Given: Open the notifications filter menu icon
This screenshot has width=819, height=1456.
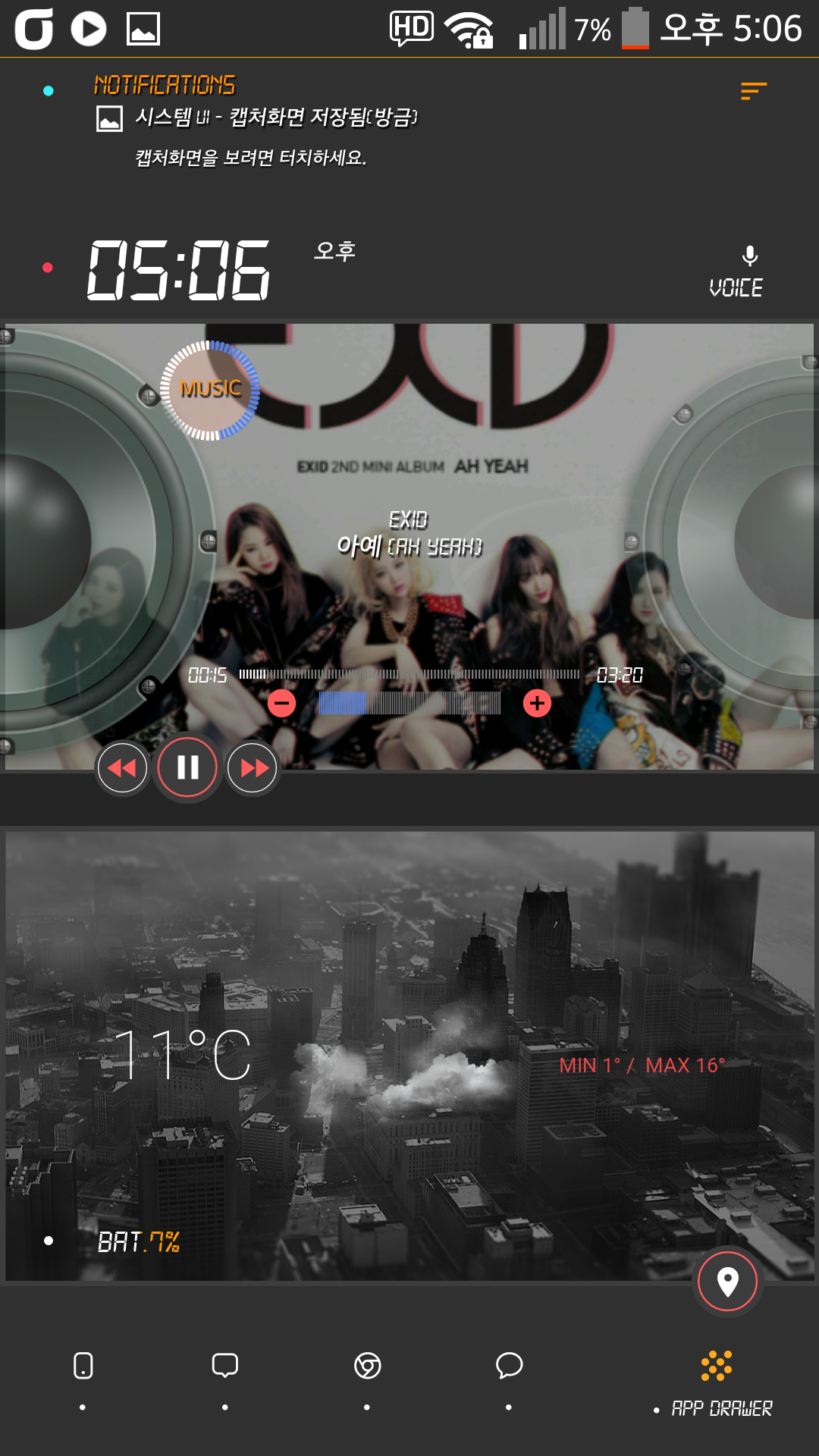Looking at the screenshot, I should click(754, 91).
